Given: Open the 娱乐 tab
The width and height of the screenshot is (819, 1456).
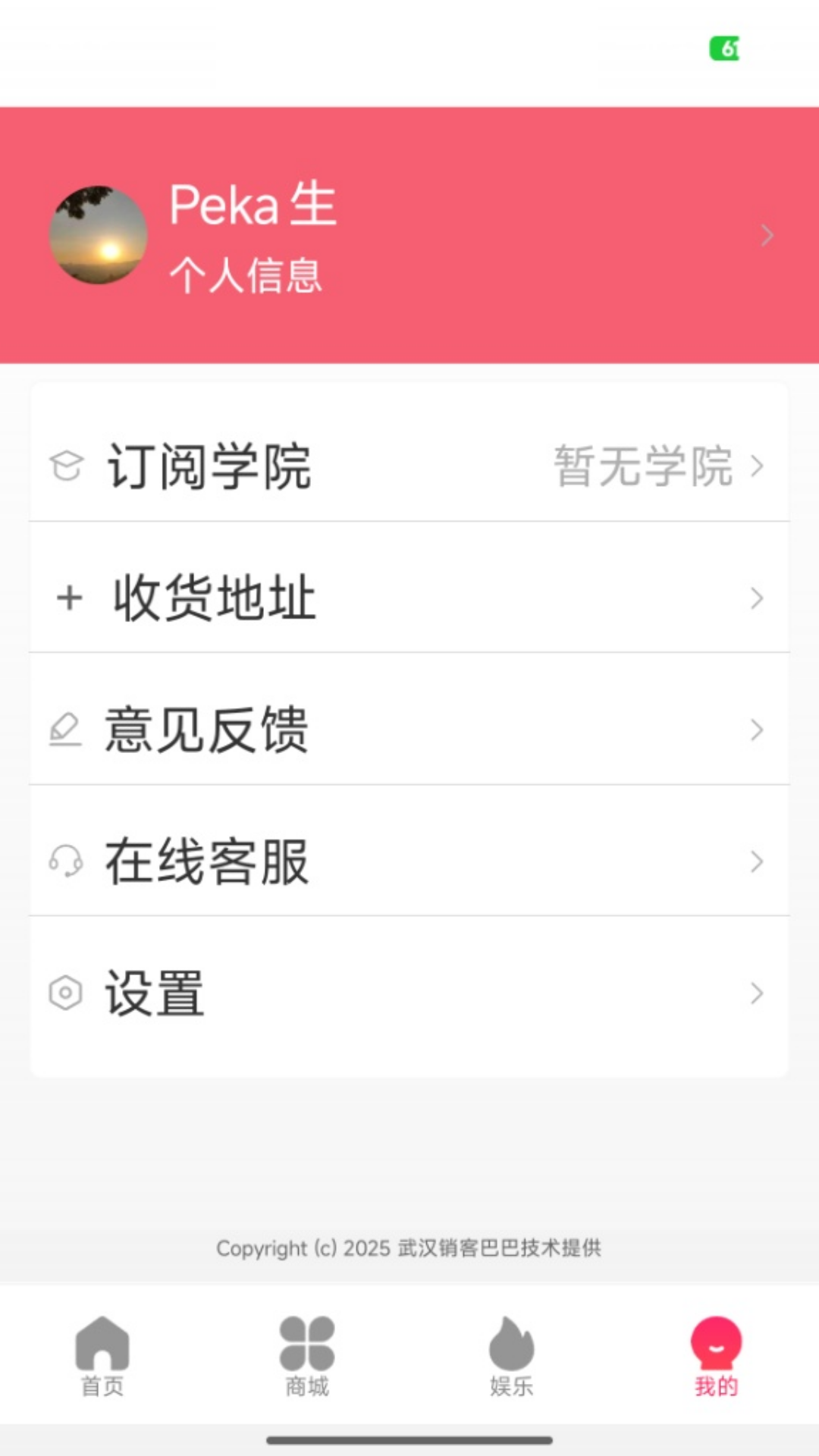Looking at the screenshot, I should [510, 1357].
